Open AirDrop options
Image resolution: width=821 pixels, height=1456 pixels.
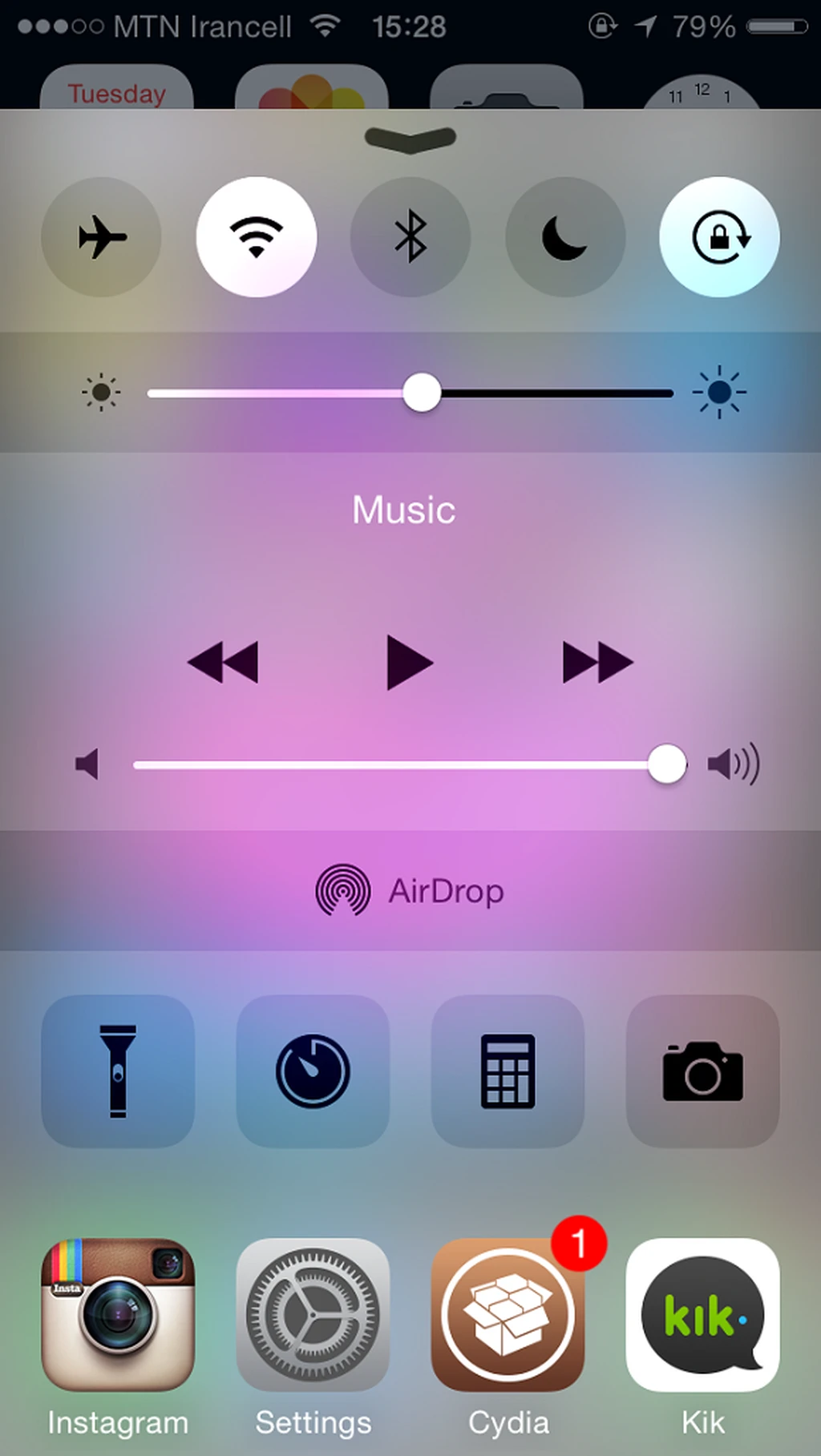[x=410, y=890]
